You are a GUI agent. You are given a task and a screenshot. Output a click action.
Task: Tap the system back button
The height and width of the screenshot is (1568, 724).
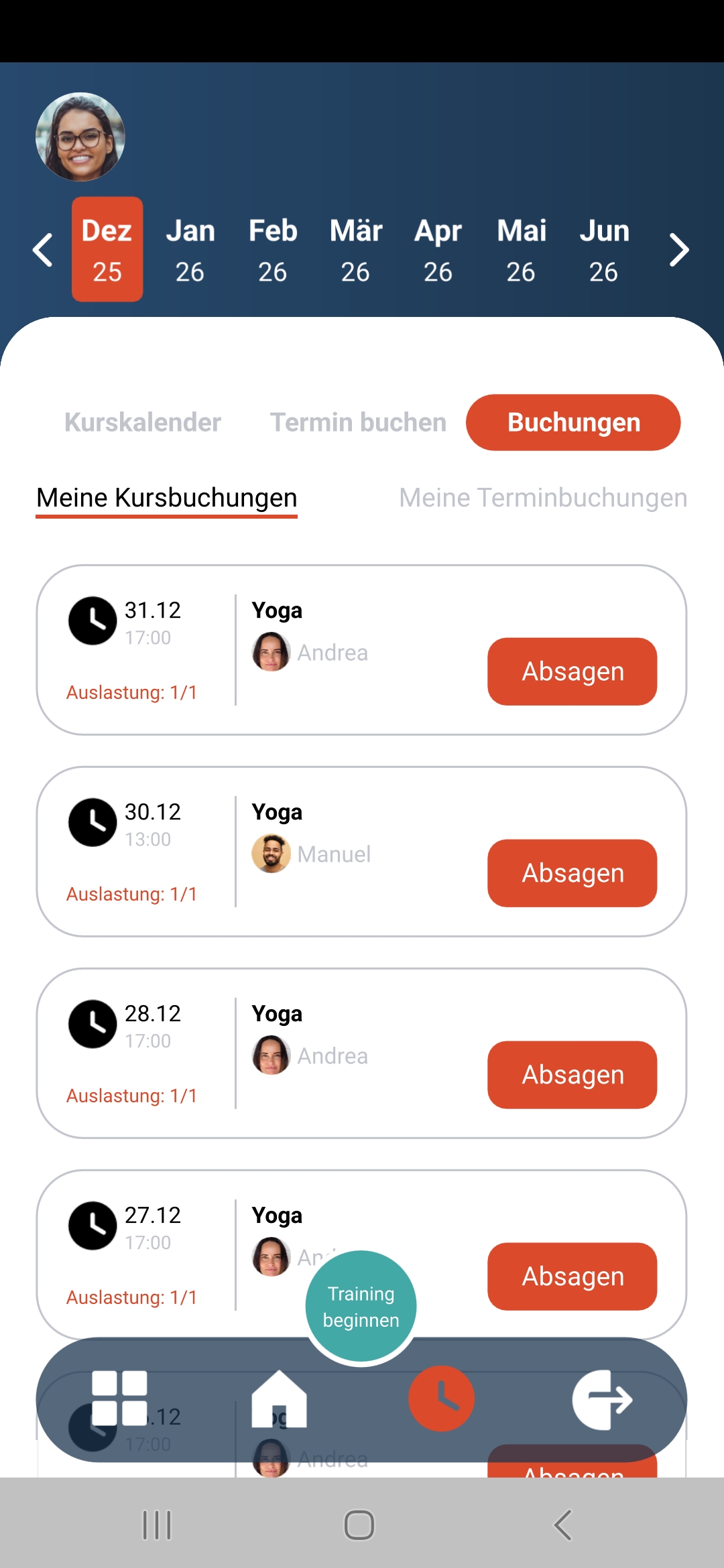tap(563, 1525)
